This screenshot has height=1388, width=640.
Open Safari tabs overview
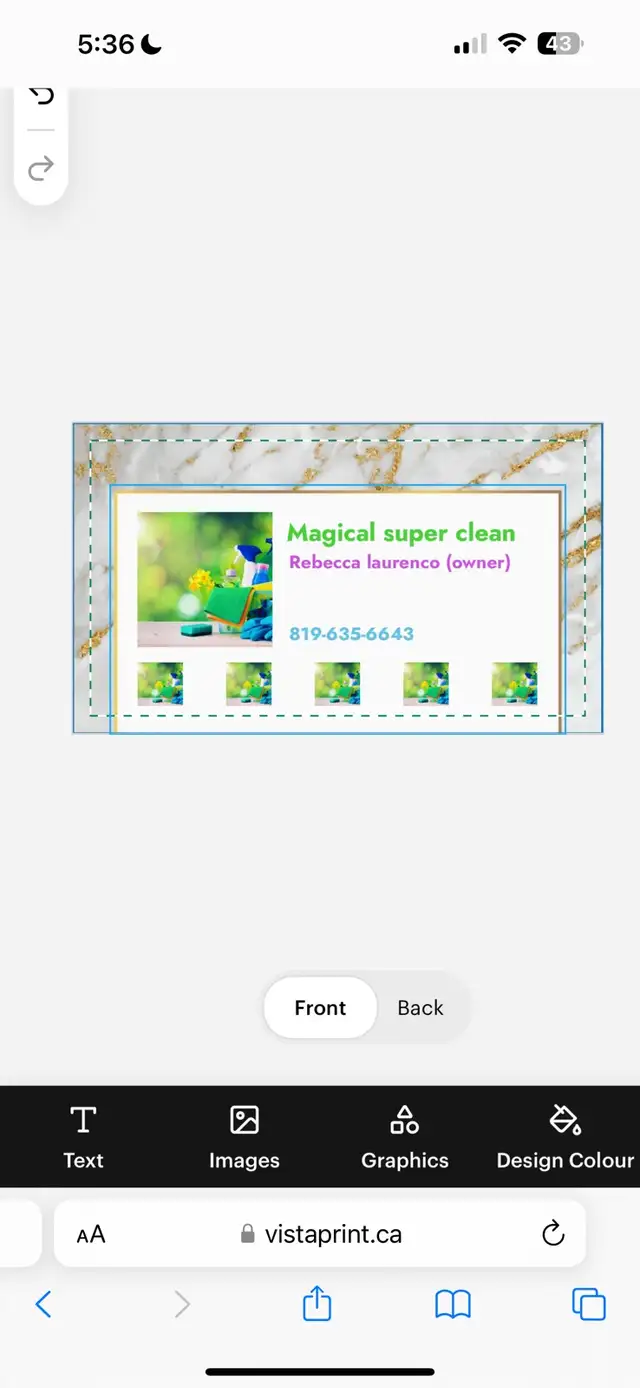tap(589, 1304)
